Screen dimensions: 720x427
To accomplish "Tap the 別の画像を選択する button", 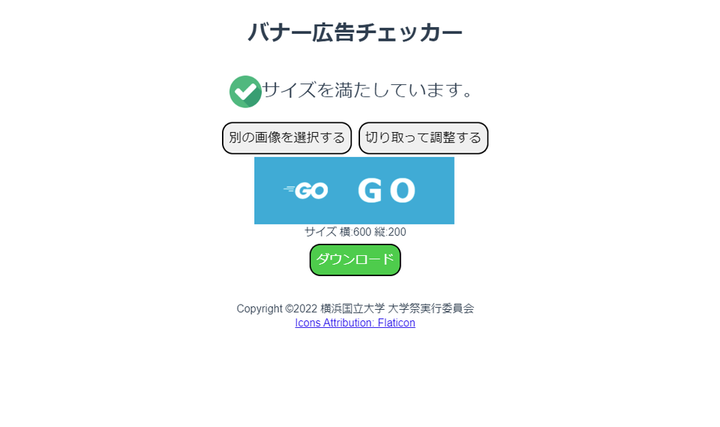I will point(286,138).
